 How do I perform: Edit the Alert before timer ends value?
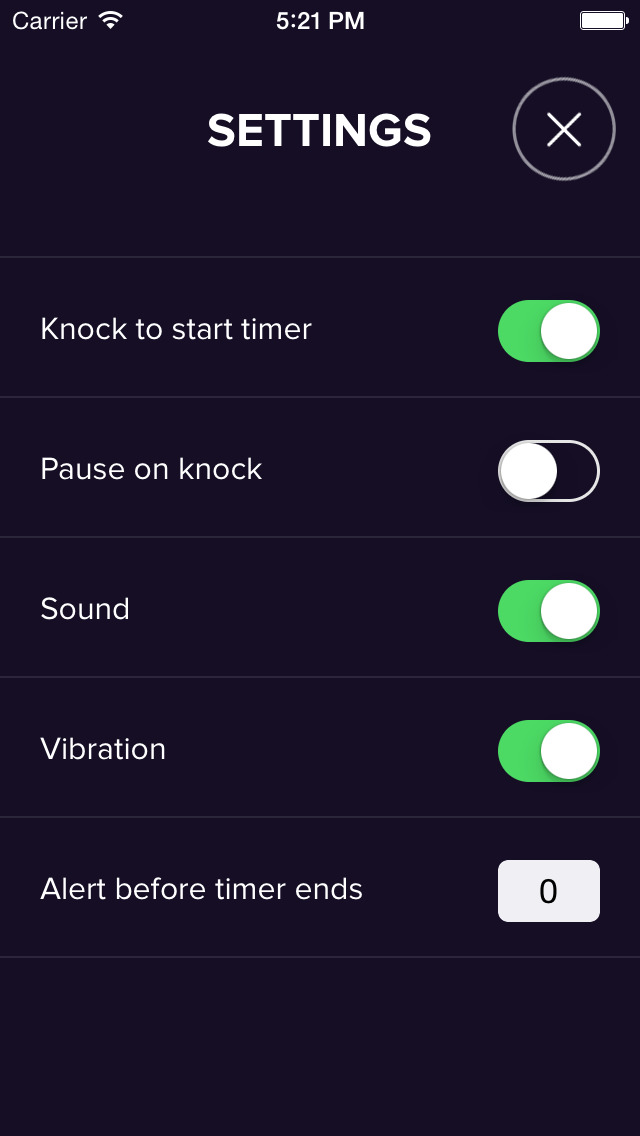(x=549, y=891)
